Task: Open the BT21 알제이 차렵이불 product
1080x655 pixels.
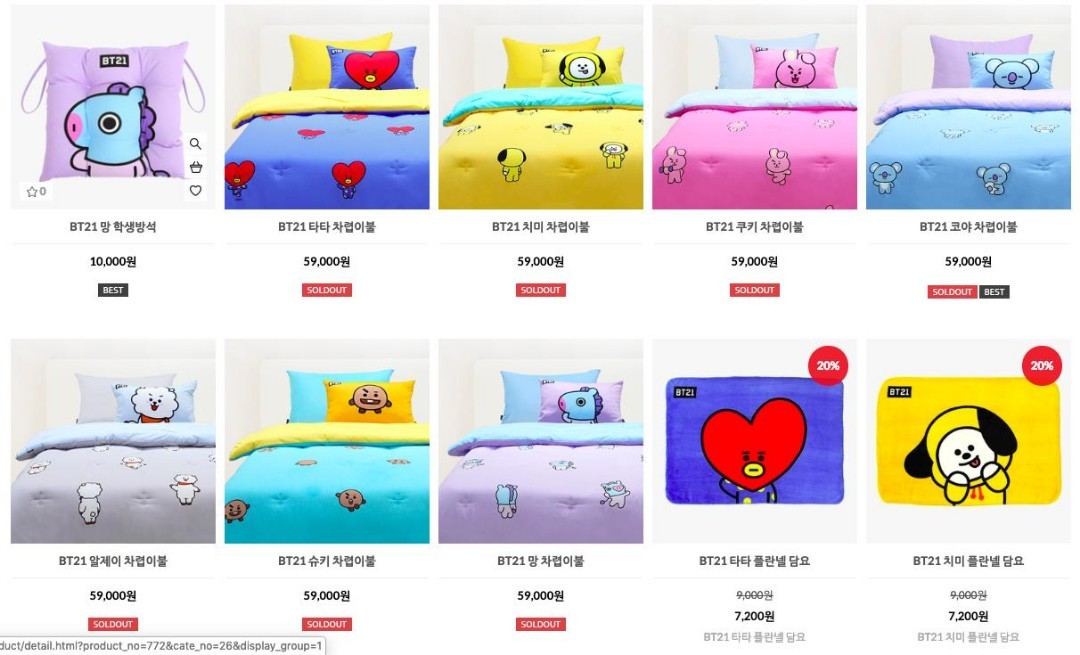Action: tap(113, 442)
